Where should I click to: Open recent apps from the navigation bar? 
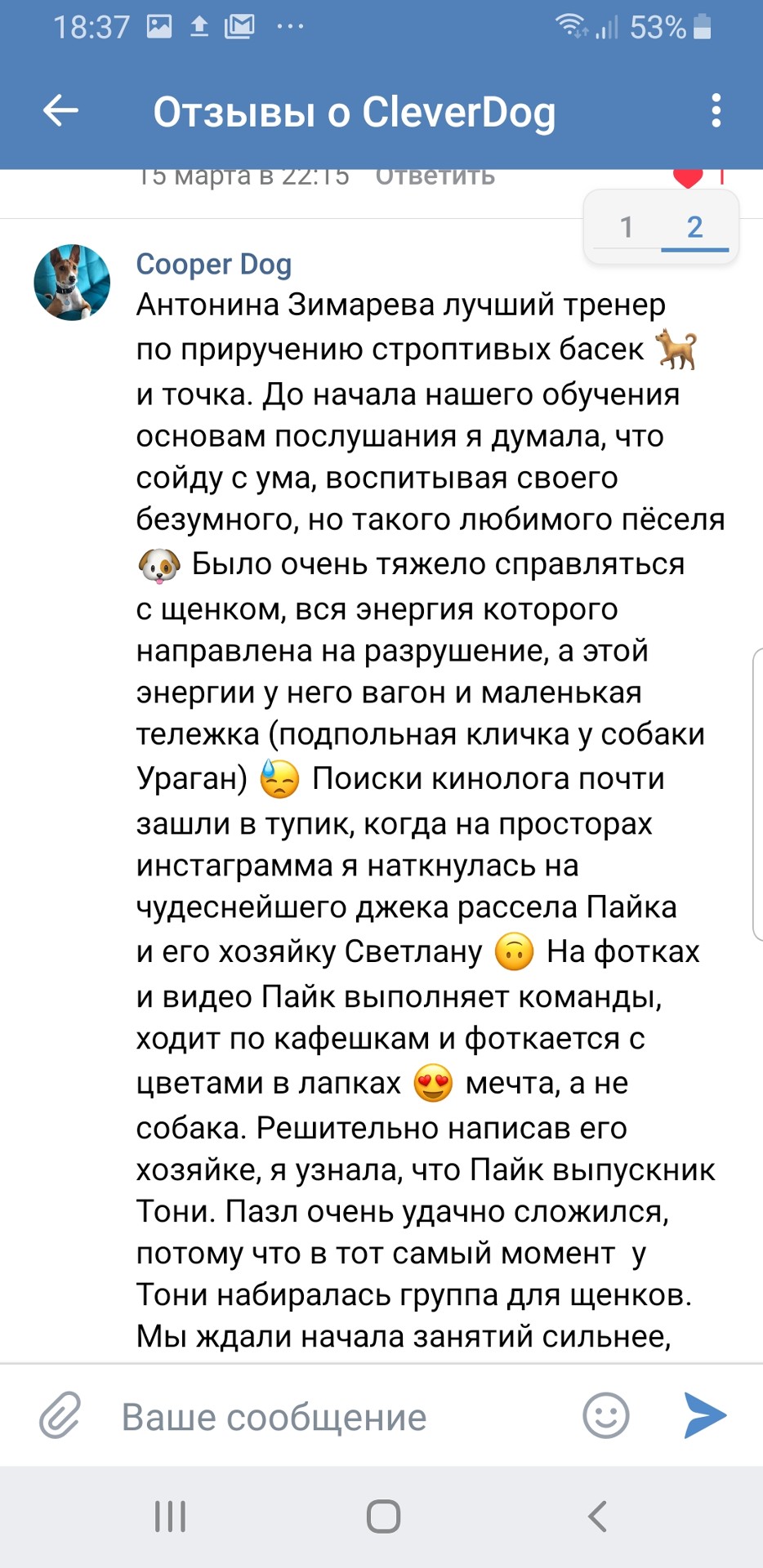coord(170,1517)
